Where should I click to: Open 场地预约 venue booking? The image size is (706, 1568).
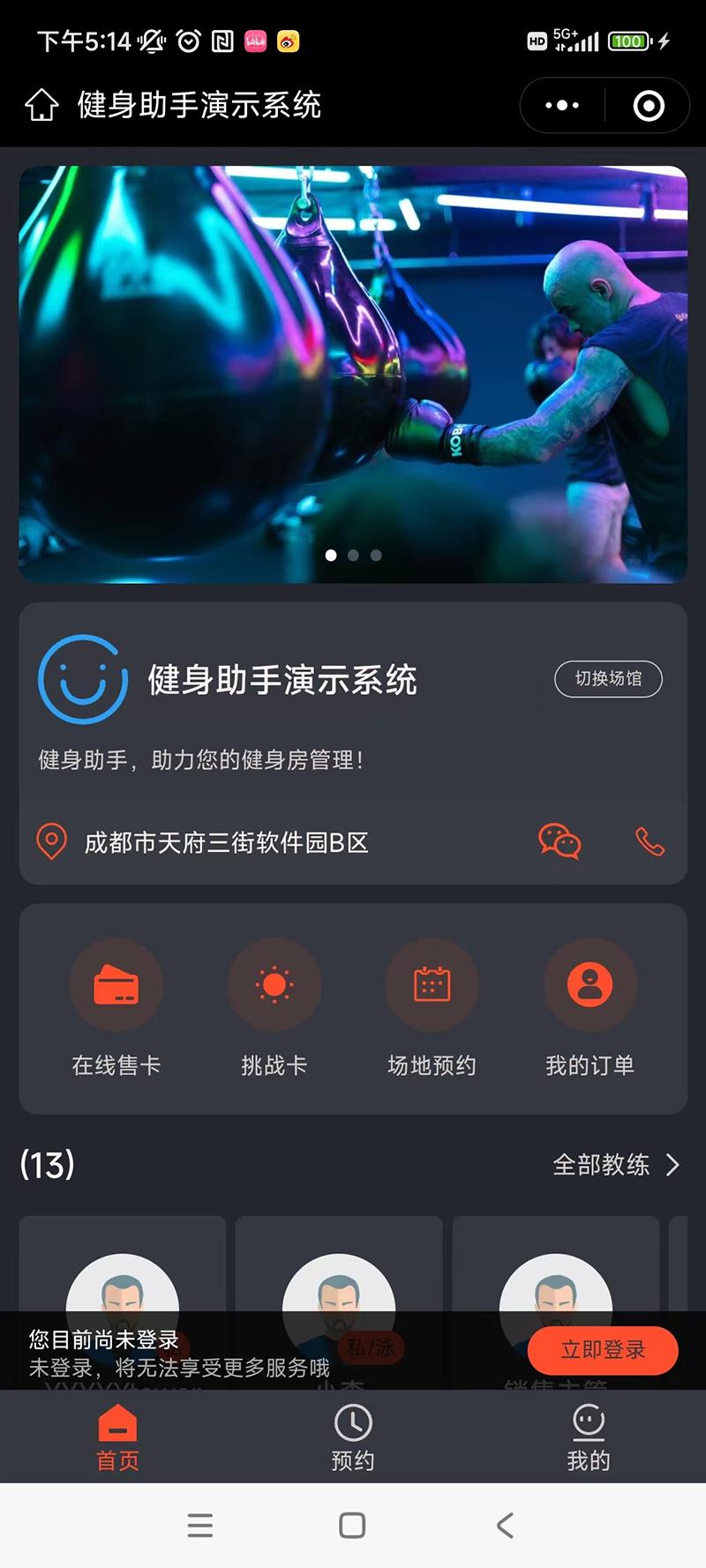click(x=432, y=985)
